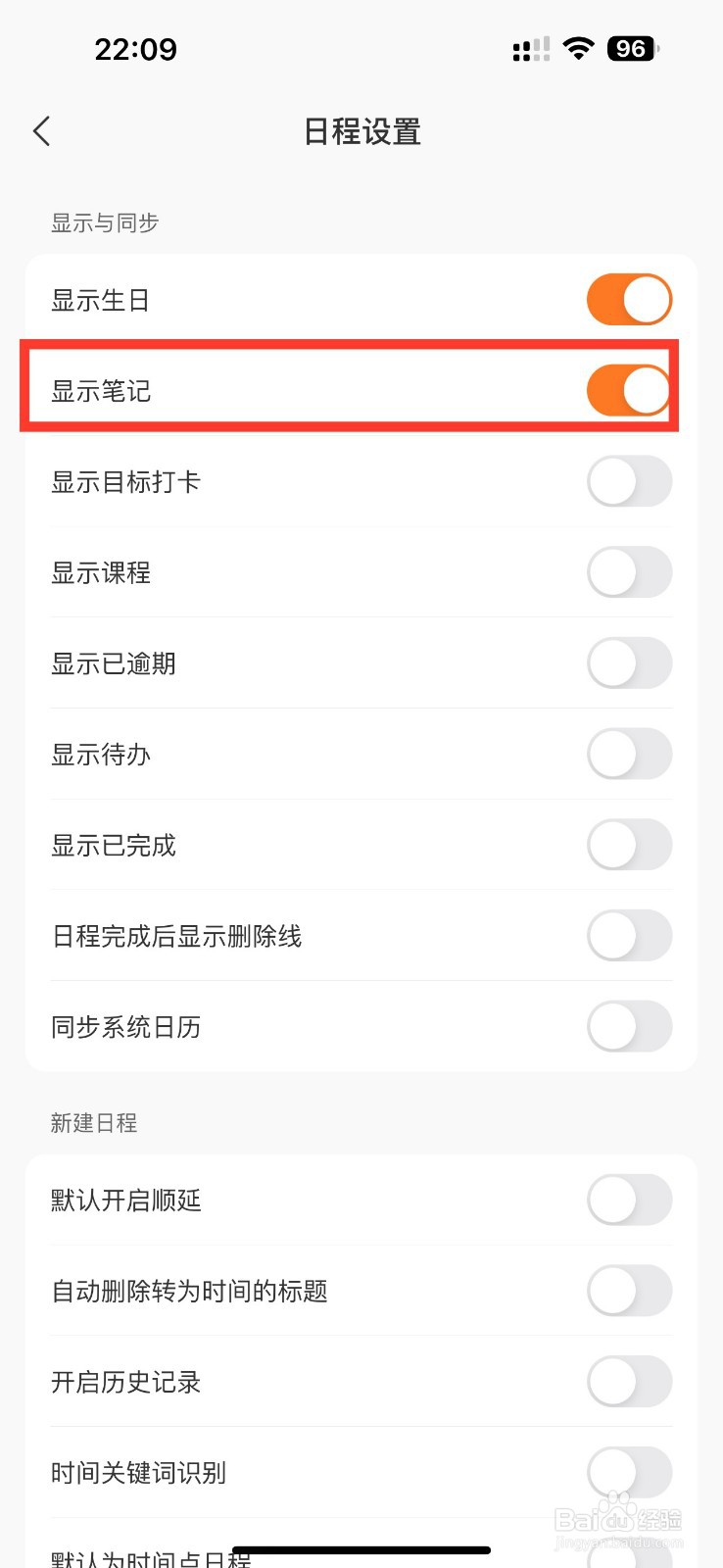
Task: Turn on 时间关键词识别 recognition
Action: (629, 1472)
